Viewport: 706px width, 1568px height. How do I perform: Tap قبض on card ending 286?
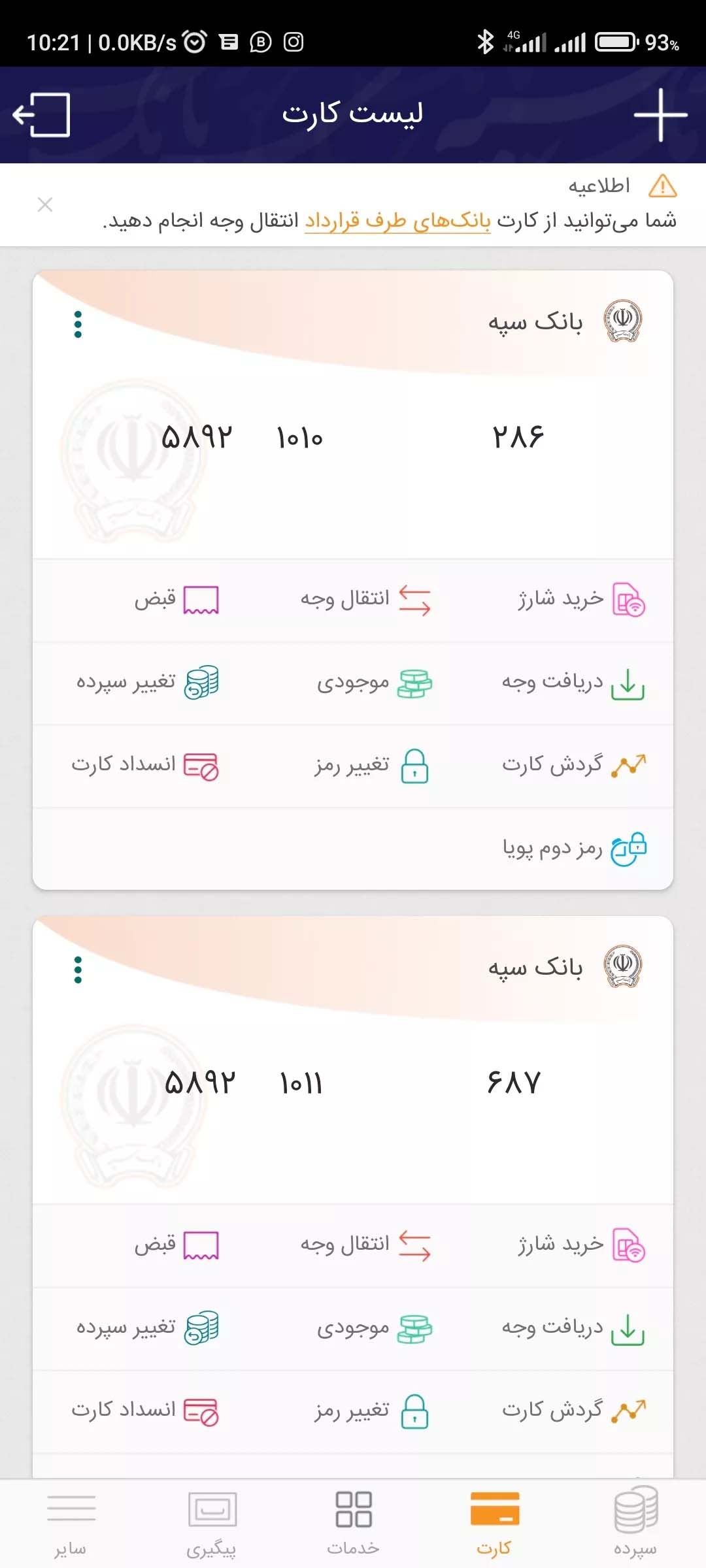(175, 599)
